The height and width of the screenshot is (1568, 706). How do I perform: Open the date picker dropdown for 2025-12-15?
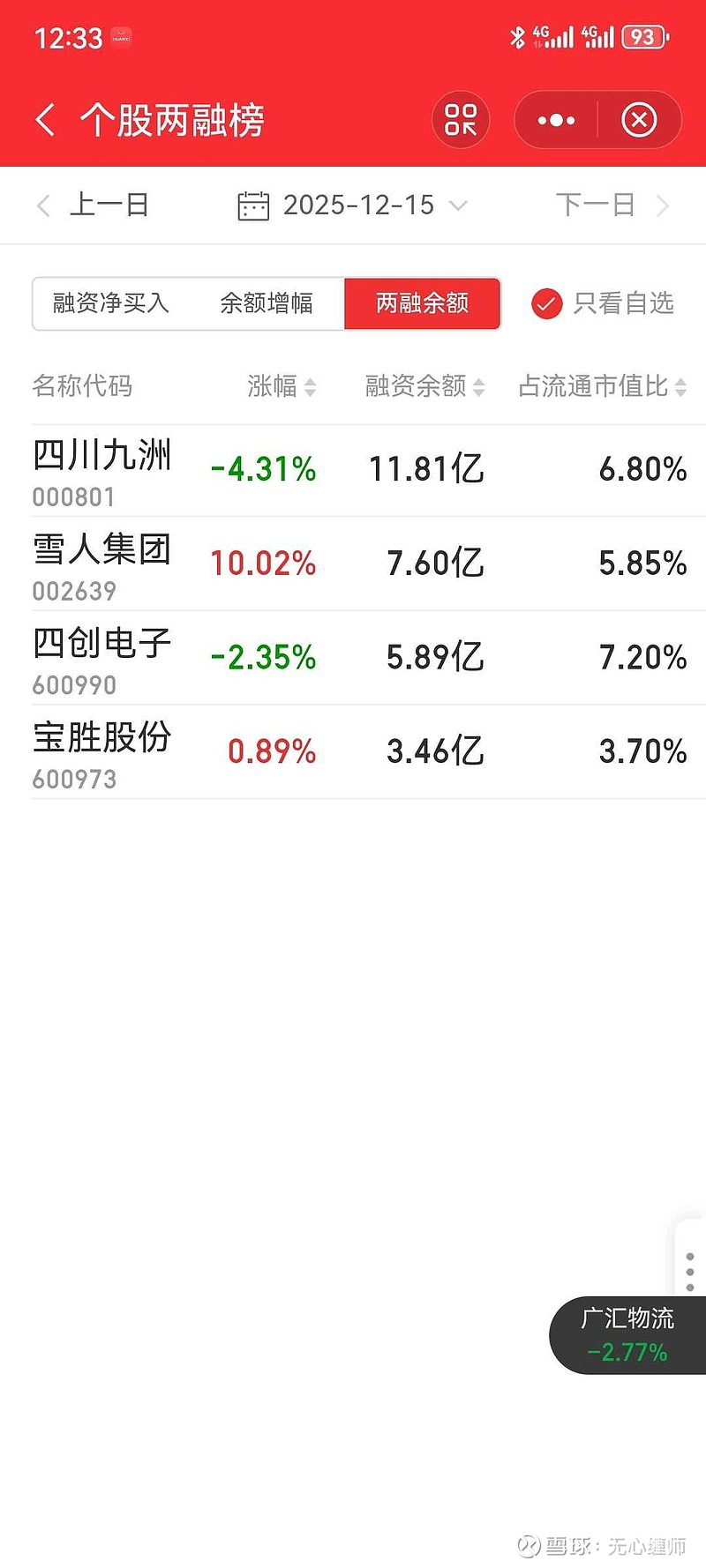[459, 205]
